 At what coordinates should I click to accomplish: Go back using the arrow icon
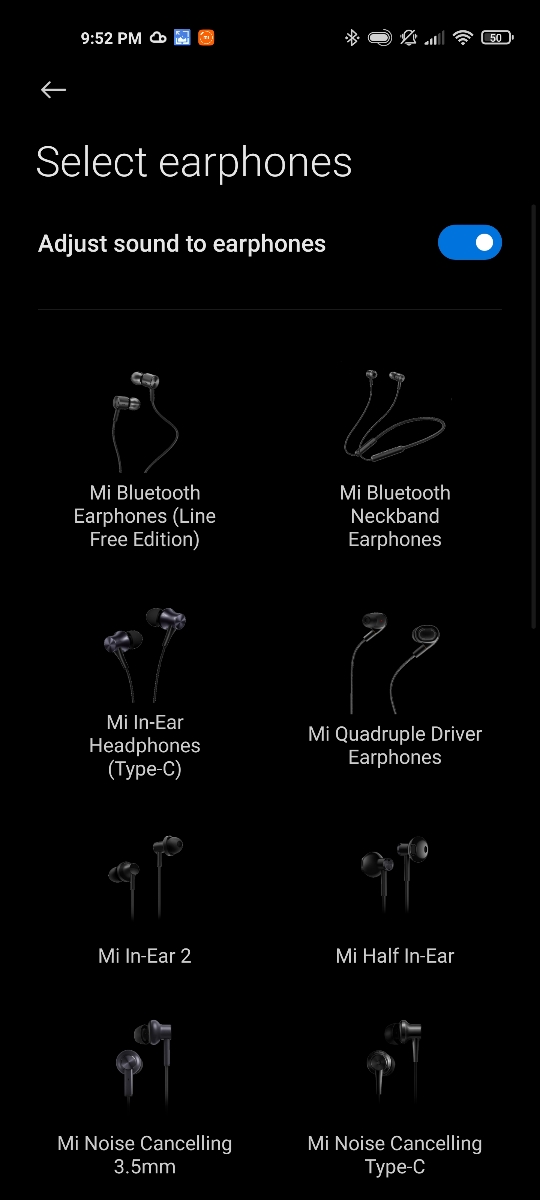point(53,90)
